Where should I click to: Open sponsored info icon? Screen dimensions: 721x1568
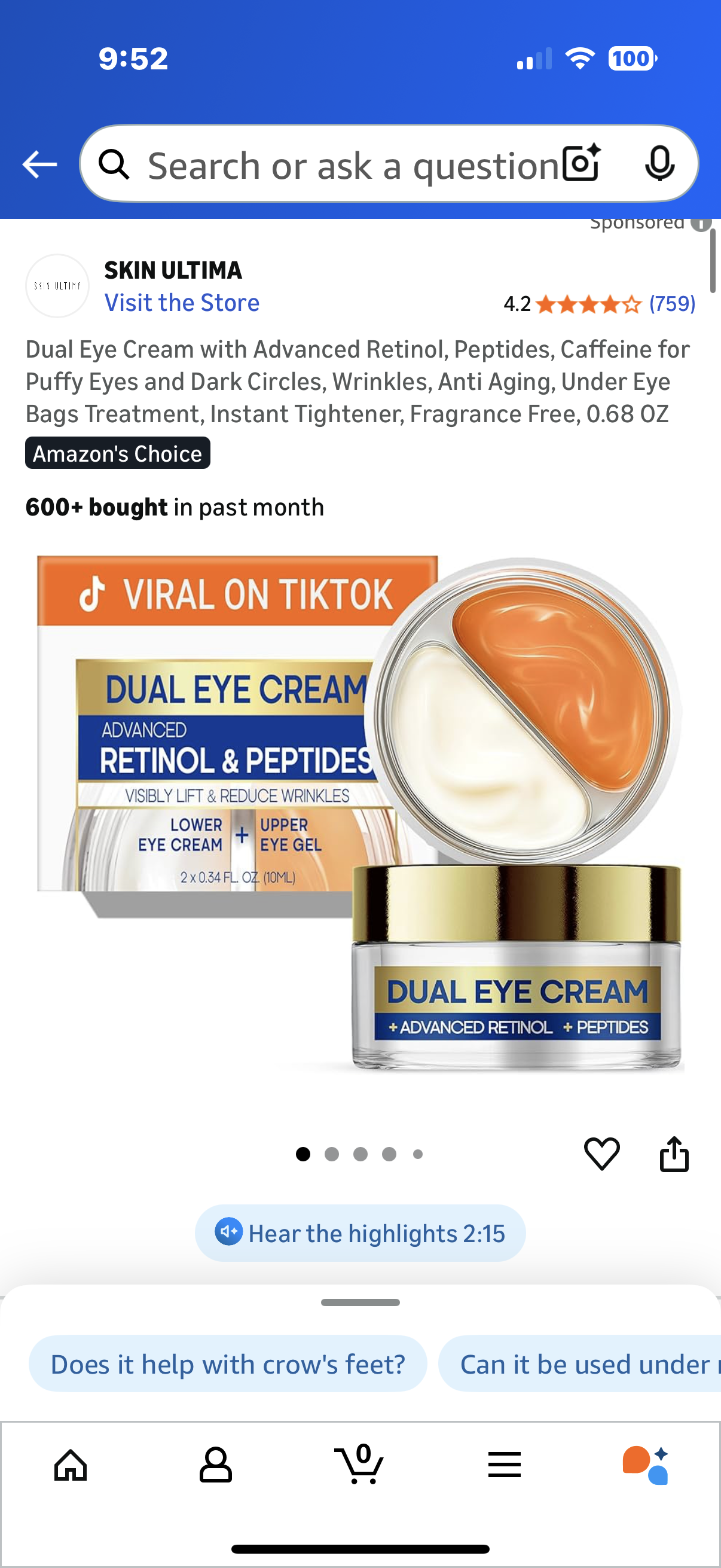(x=701, y=224)
